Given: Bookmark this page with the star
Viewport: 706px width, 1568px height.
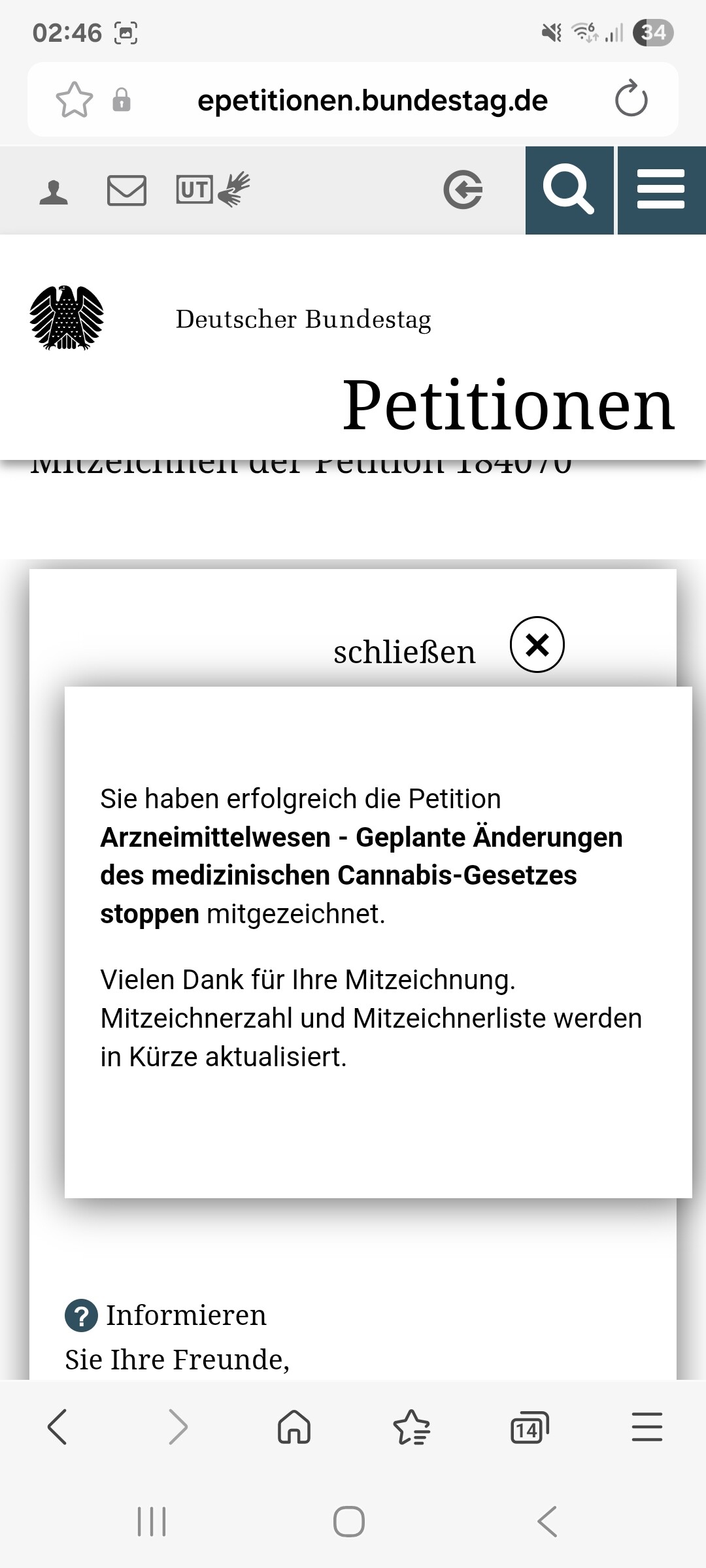Looking at the screenshot, I should (x=75, y=100).
